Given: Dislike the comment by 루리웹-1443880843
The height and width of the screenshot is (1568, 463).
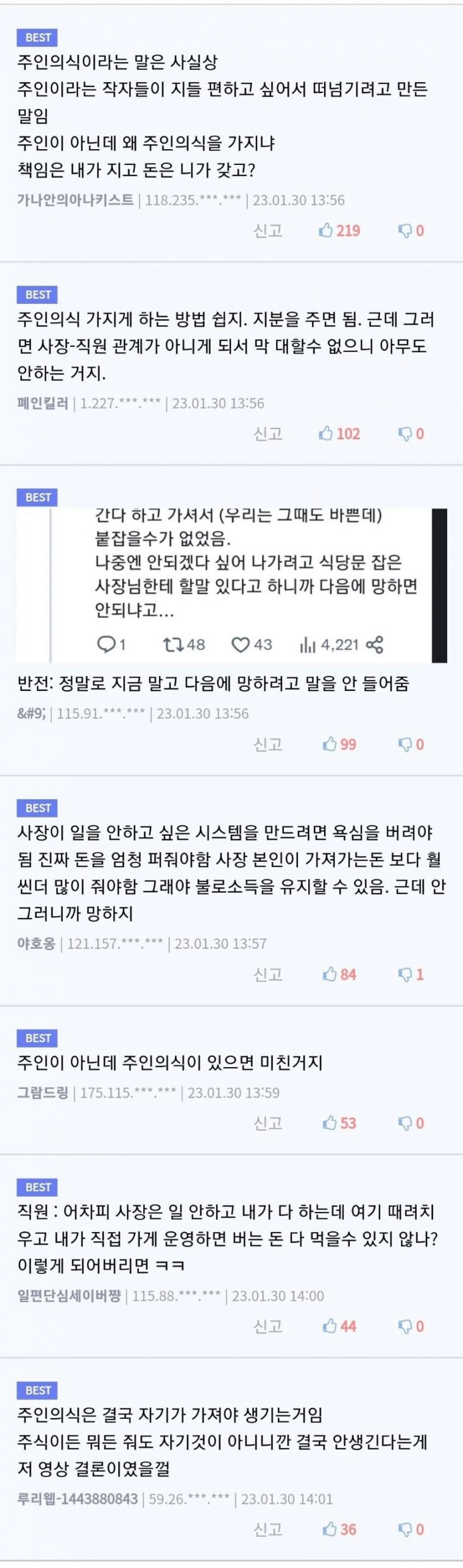Looking at the screenshot, I should (x=411, y=1529).
